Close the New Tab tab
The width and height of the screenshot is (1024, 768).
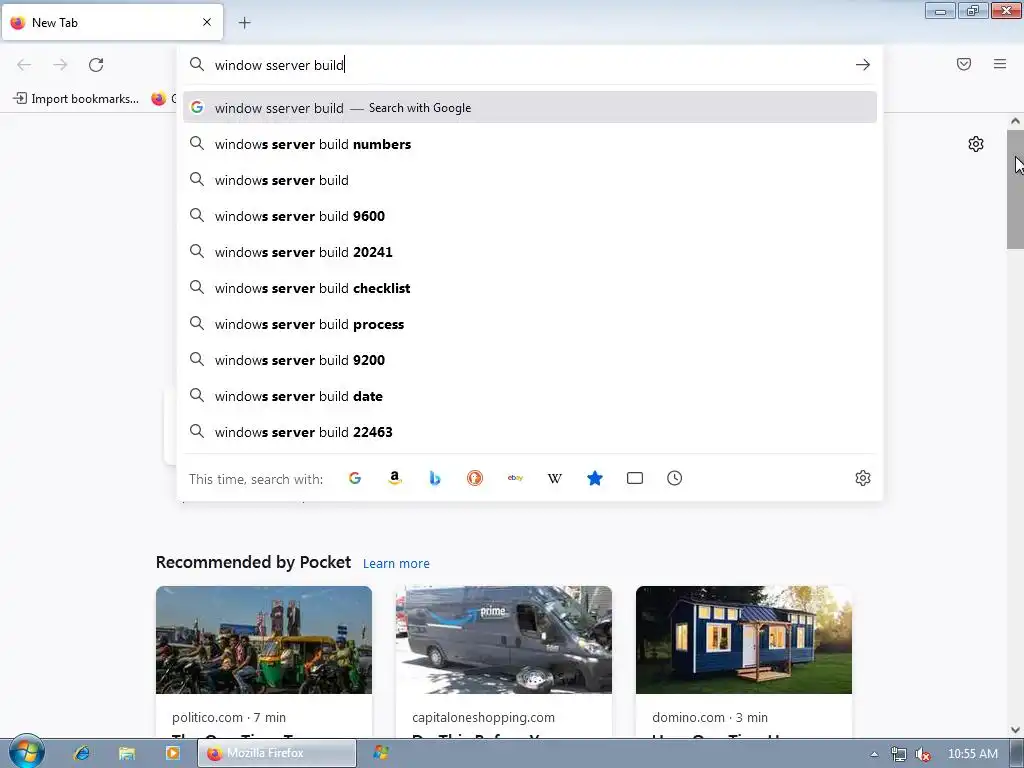pyautogui.click(x=207, y=22)
